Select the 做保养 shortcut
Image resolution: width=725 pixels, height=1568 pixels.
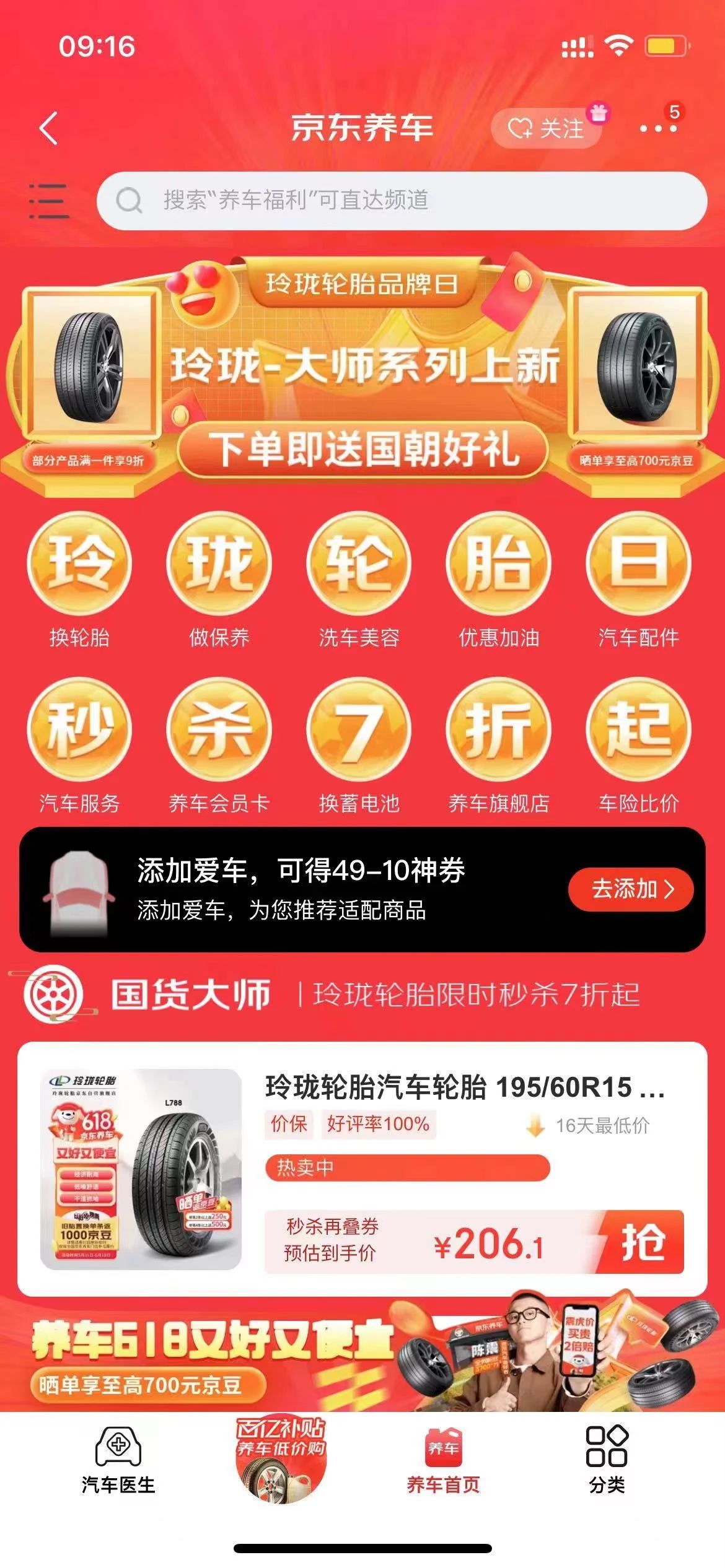(219, 581)
